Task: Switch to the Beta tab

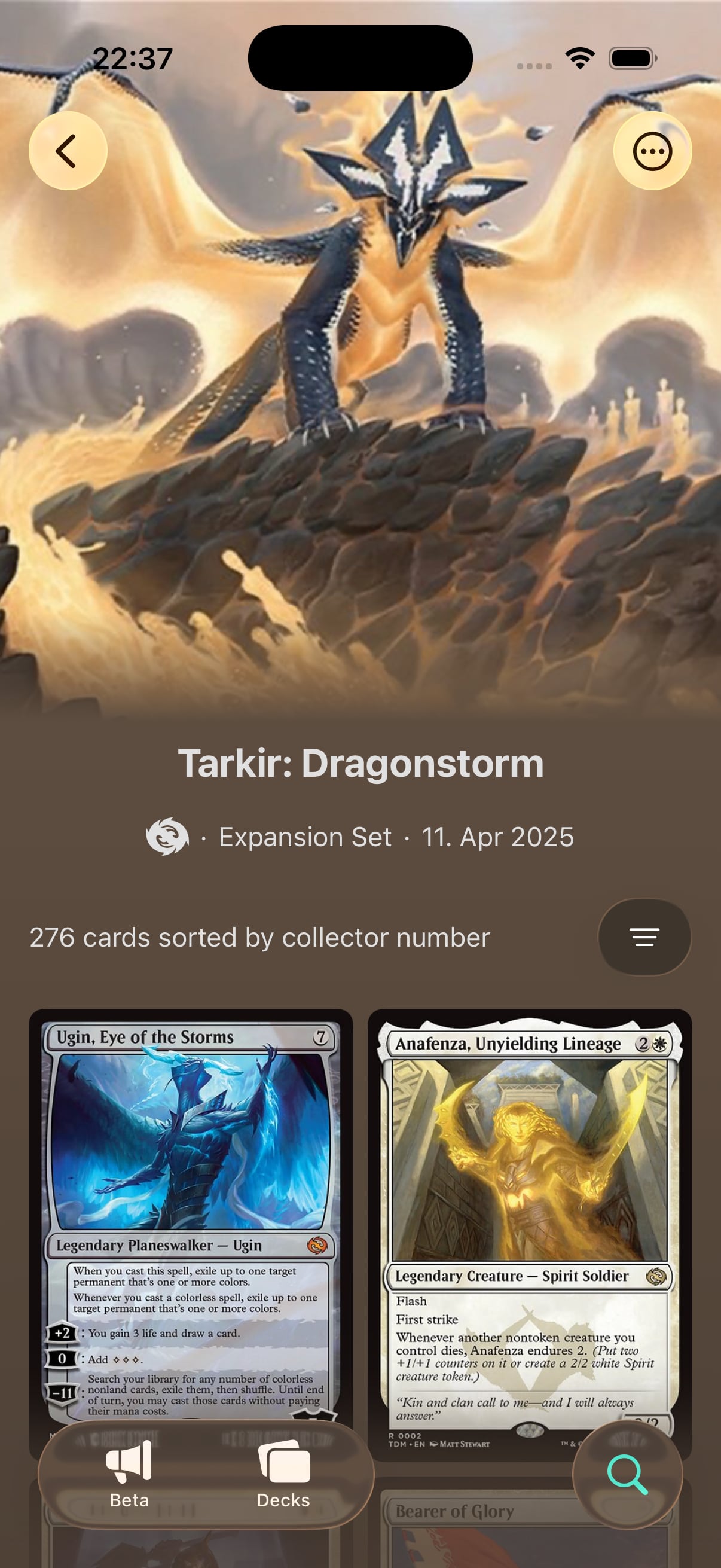Action: [x=128, y=1499]
